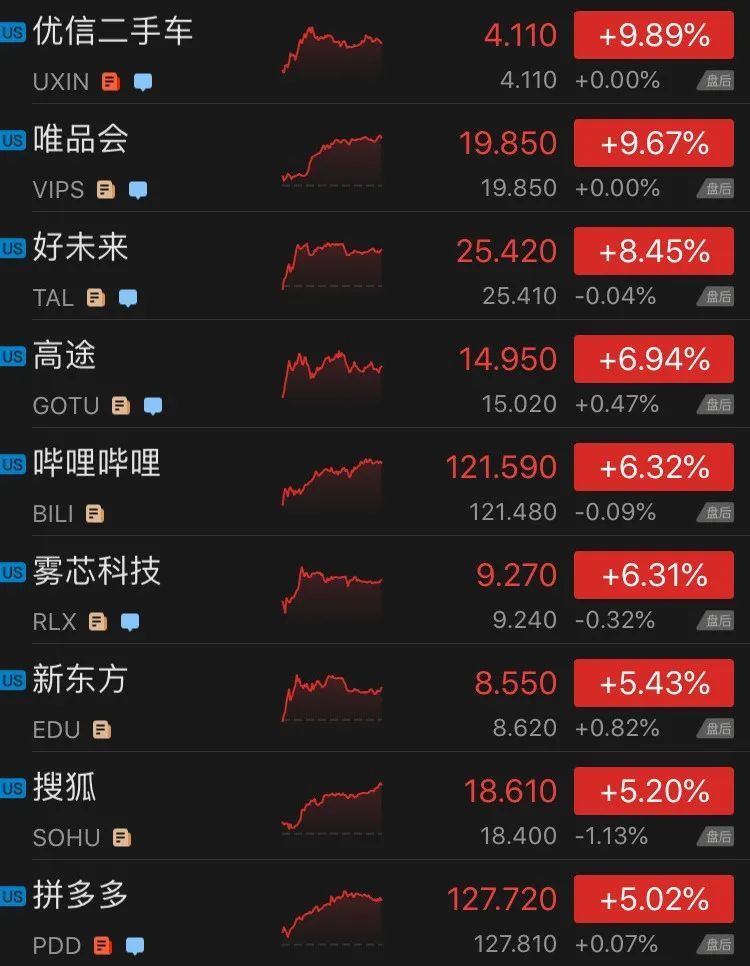Viewport: 750px width, 966px height.
Task: View the 新东方 EDU quote
Action: click(x=80, y=680)
